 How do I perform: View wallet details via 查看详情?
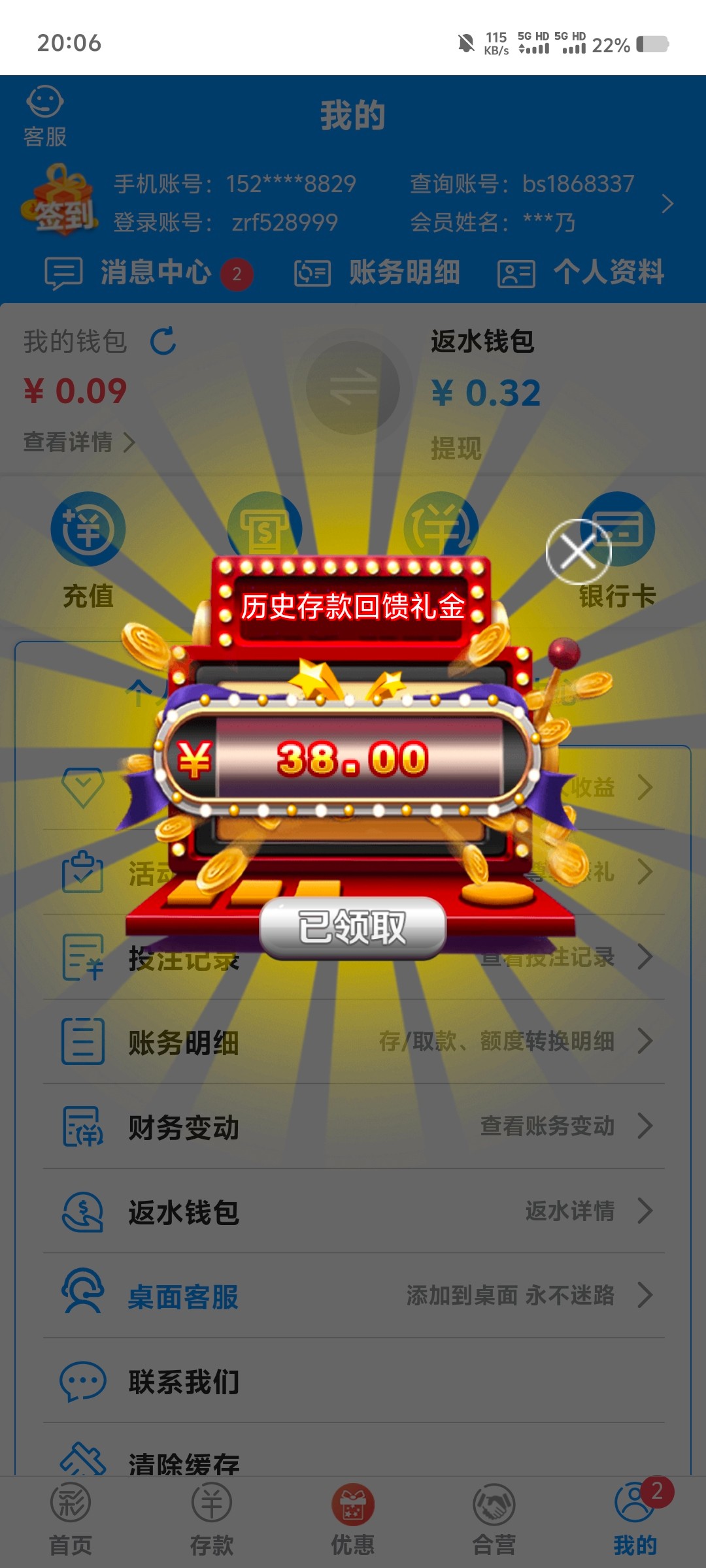click(78, 442)
